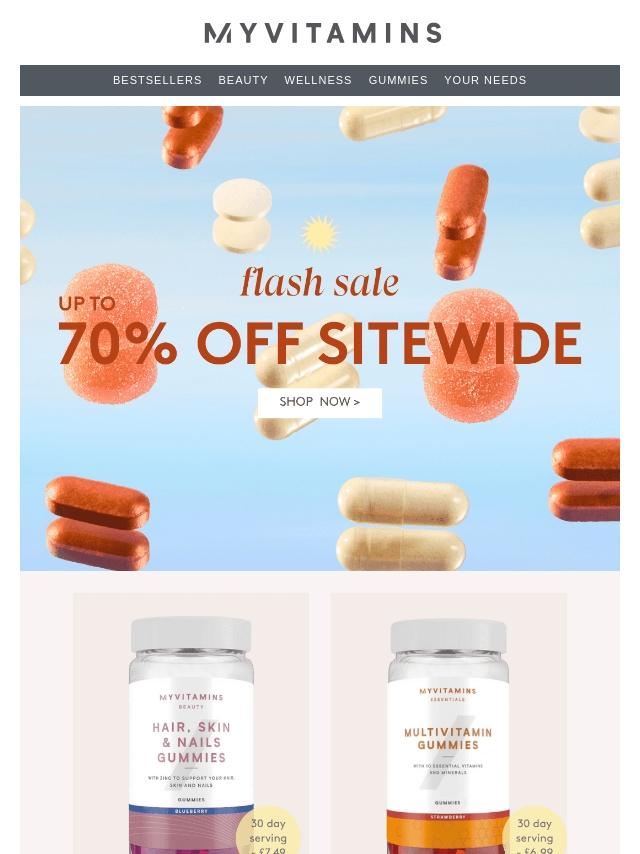Open the Bestsellers category
640x854 pixels.
click(x=157, y=80)
